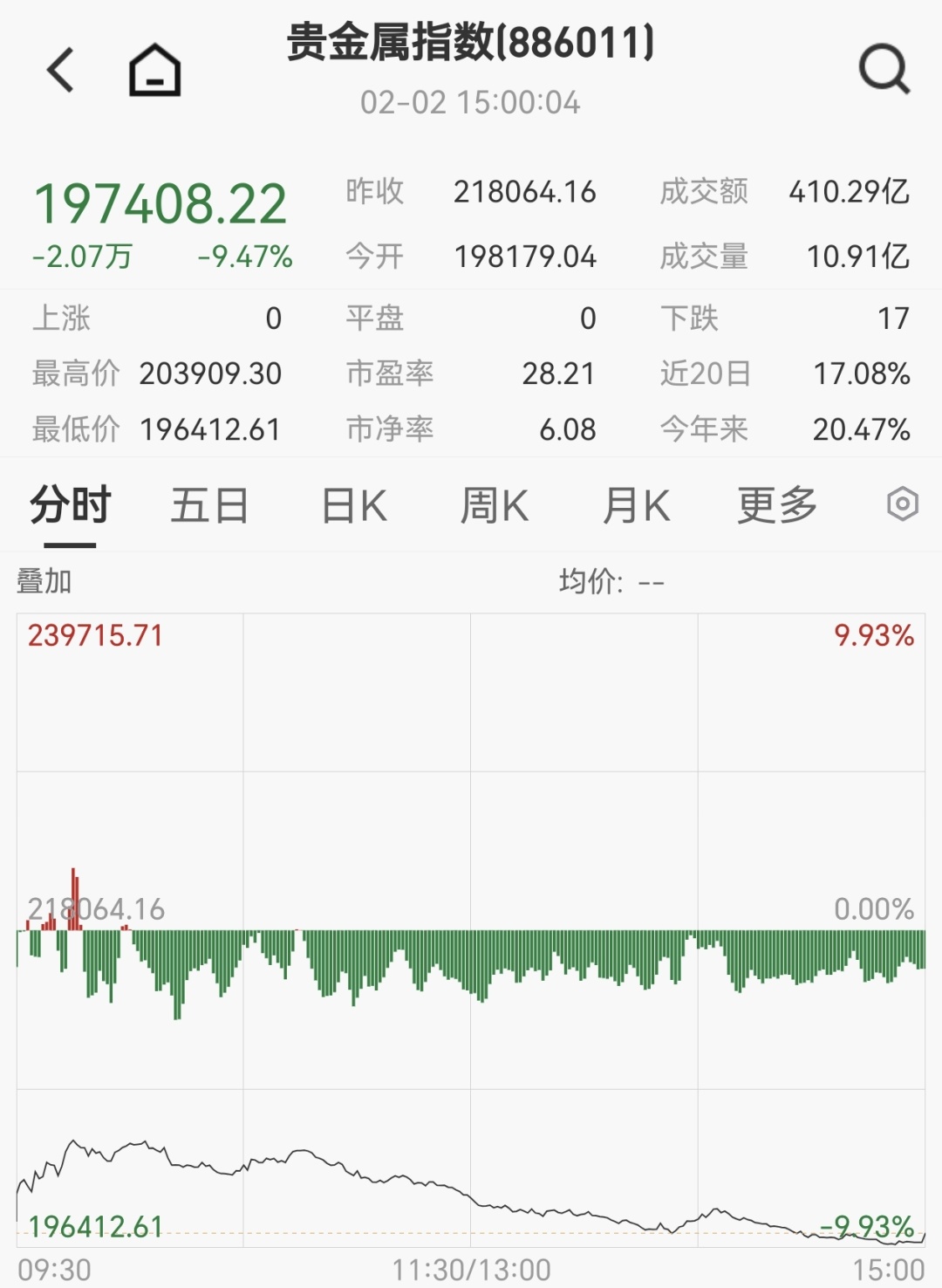Open chart settings hexagon icon
Viewport: 942px width, 1288px height.
[902, 504]
